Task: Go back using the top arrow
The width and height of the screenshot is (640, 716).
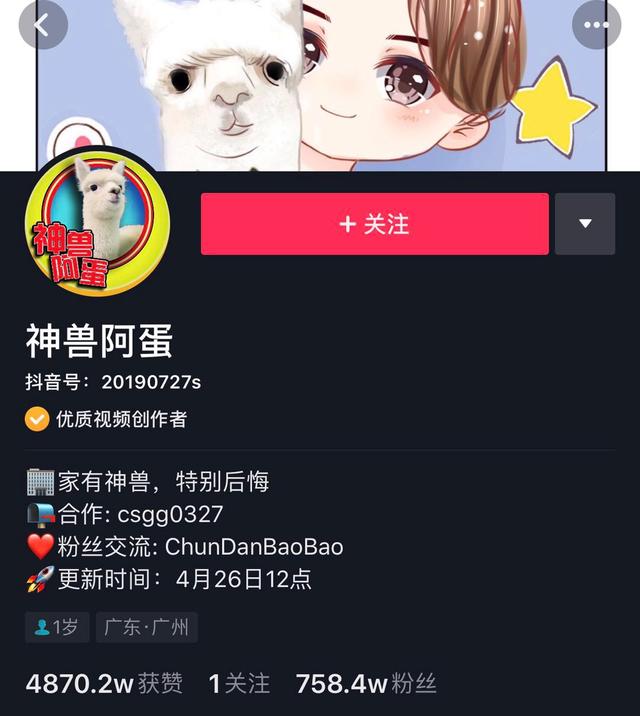Action: [42, 25]
